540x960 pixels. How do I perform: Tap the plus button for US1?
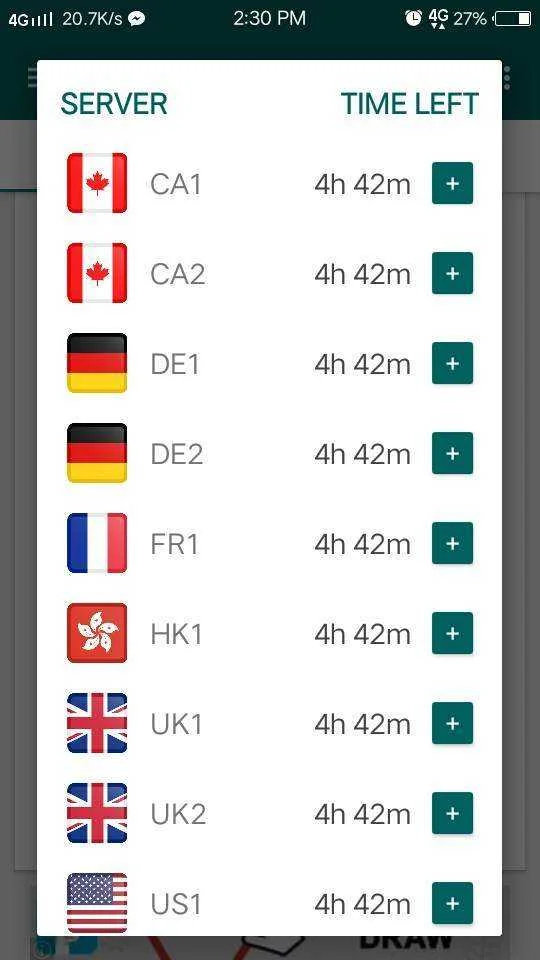click(x=452, y=903)
